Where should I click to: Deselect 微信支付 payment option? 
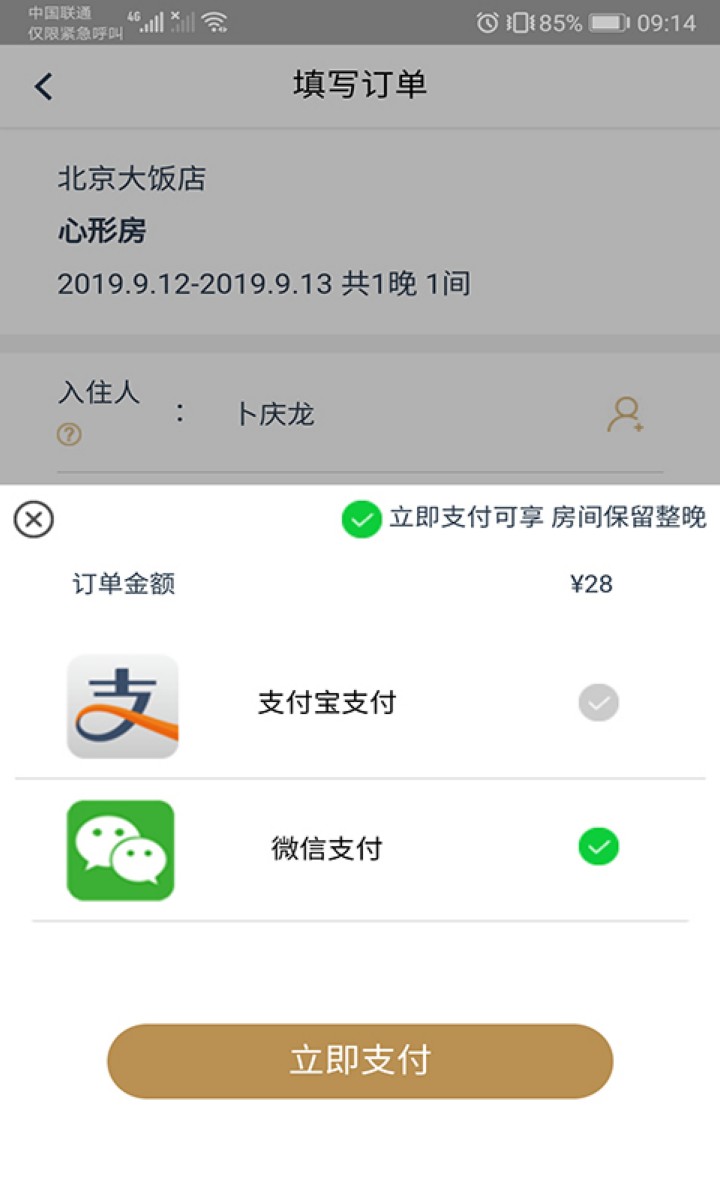597,847
